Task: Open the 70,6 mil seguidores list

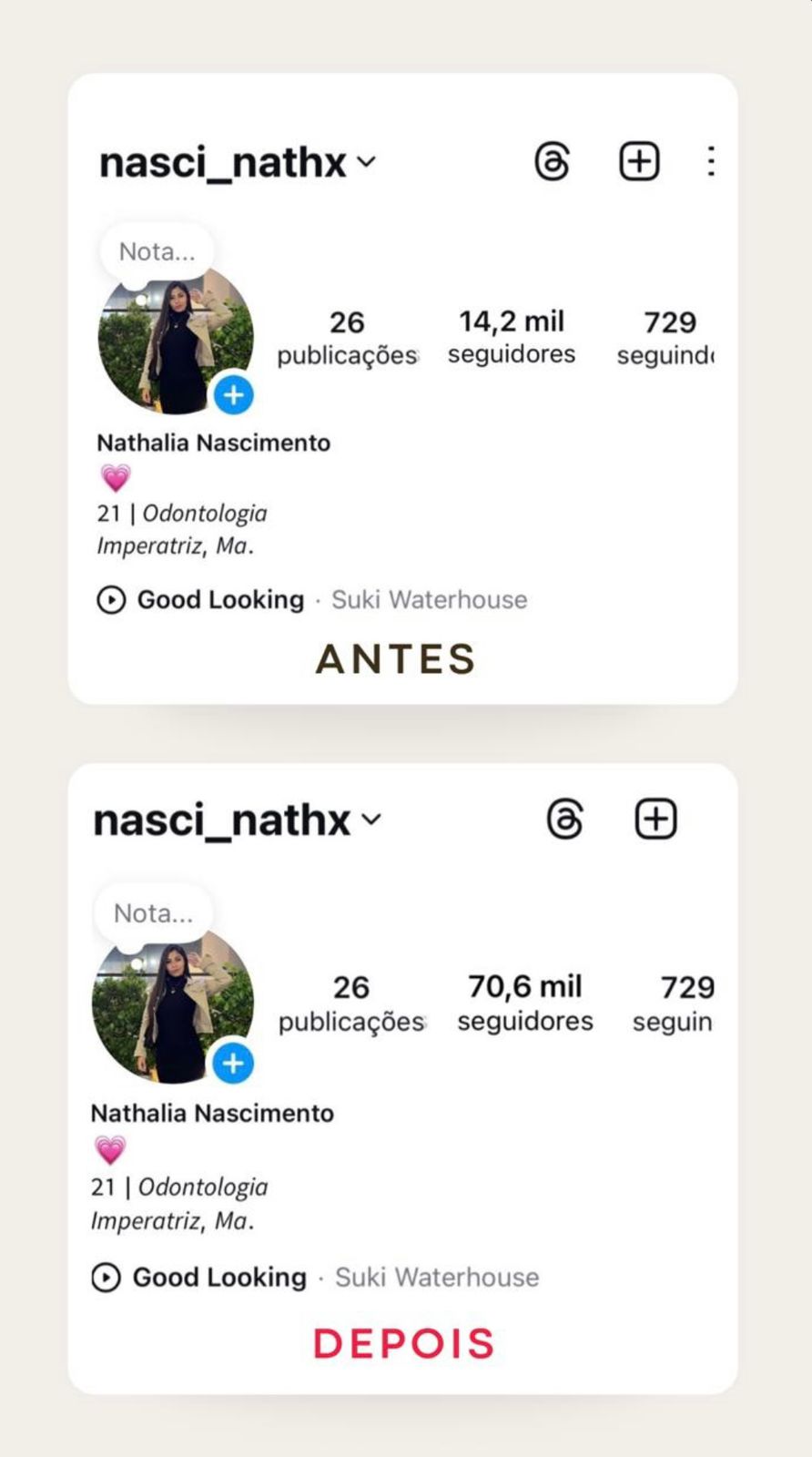Action: (524, 1002)
